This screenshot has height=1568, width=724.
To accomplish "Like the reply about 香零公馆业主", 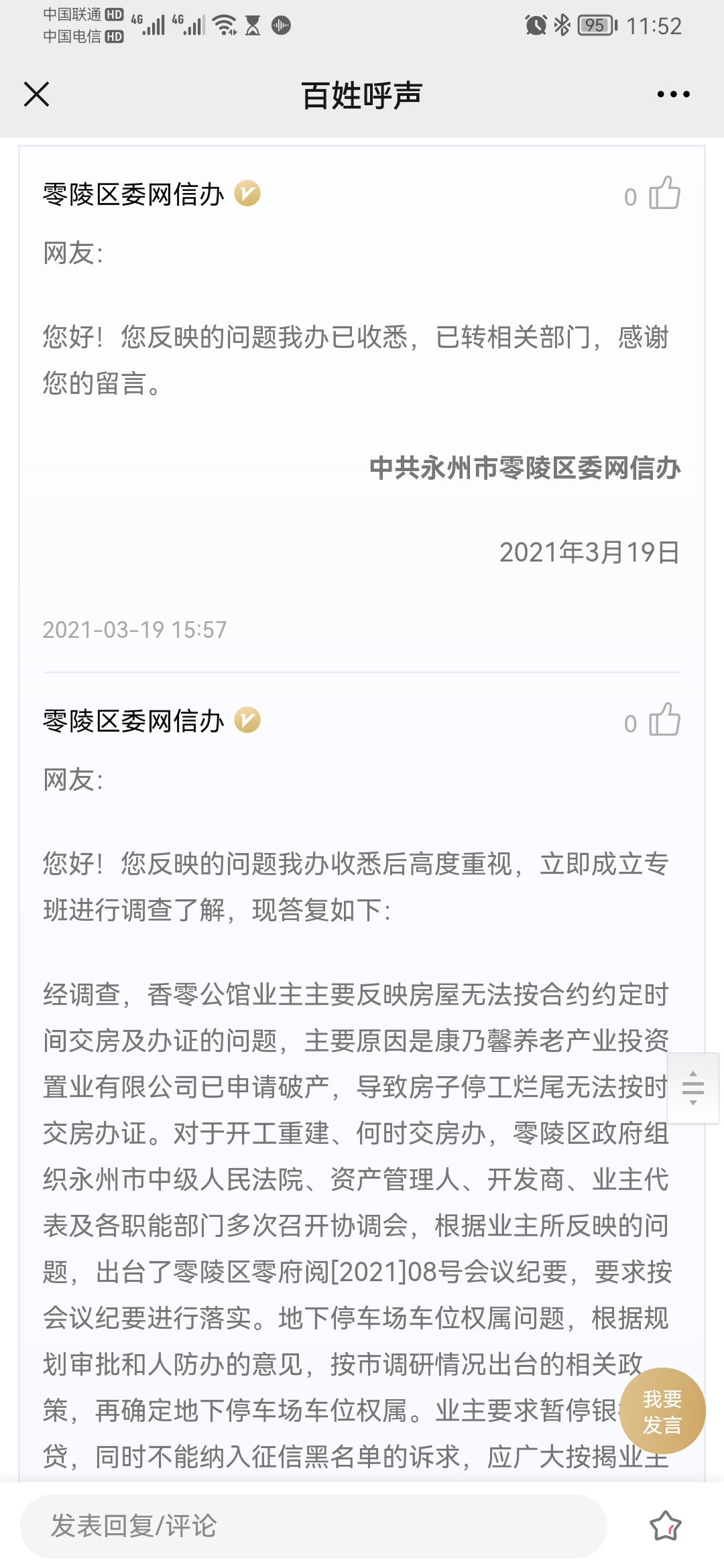I will [x=664, y=721].
